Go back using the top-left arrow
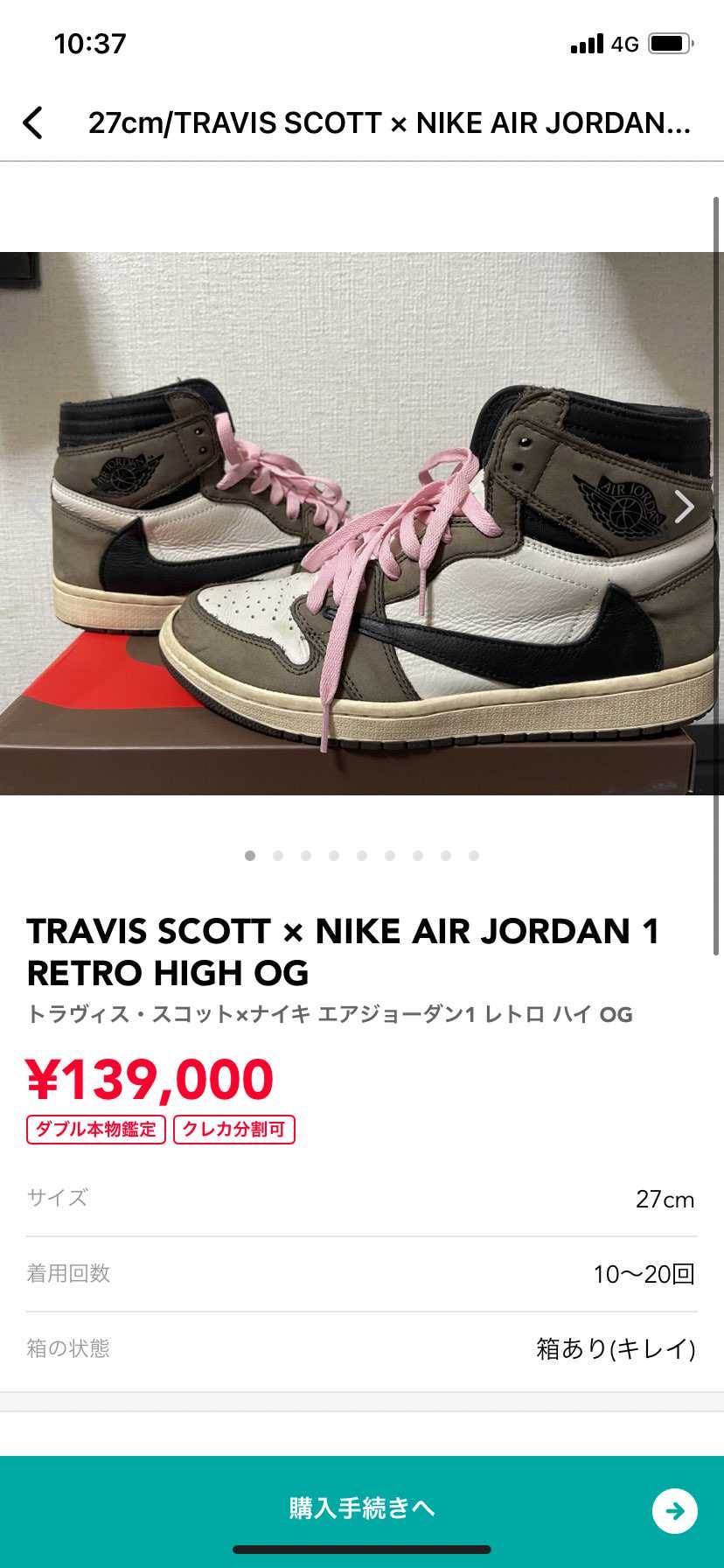This screenshot has width=724, height=1568. (33, 123)
